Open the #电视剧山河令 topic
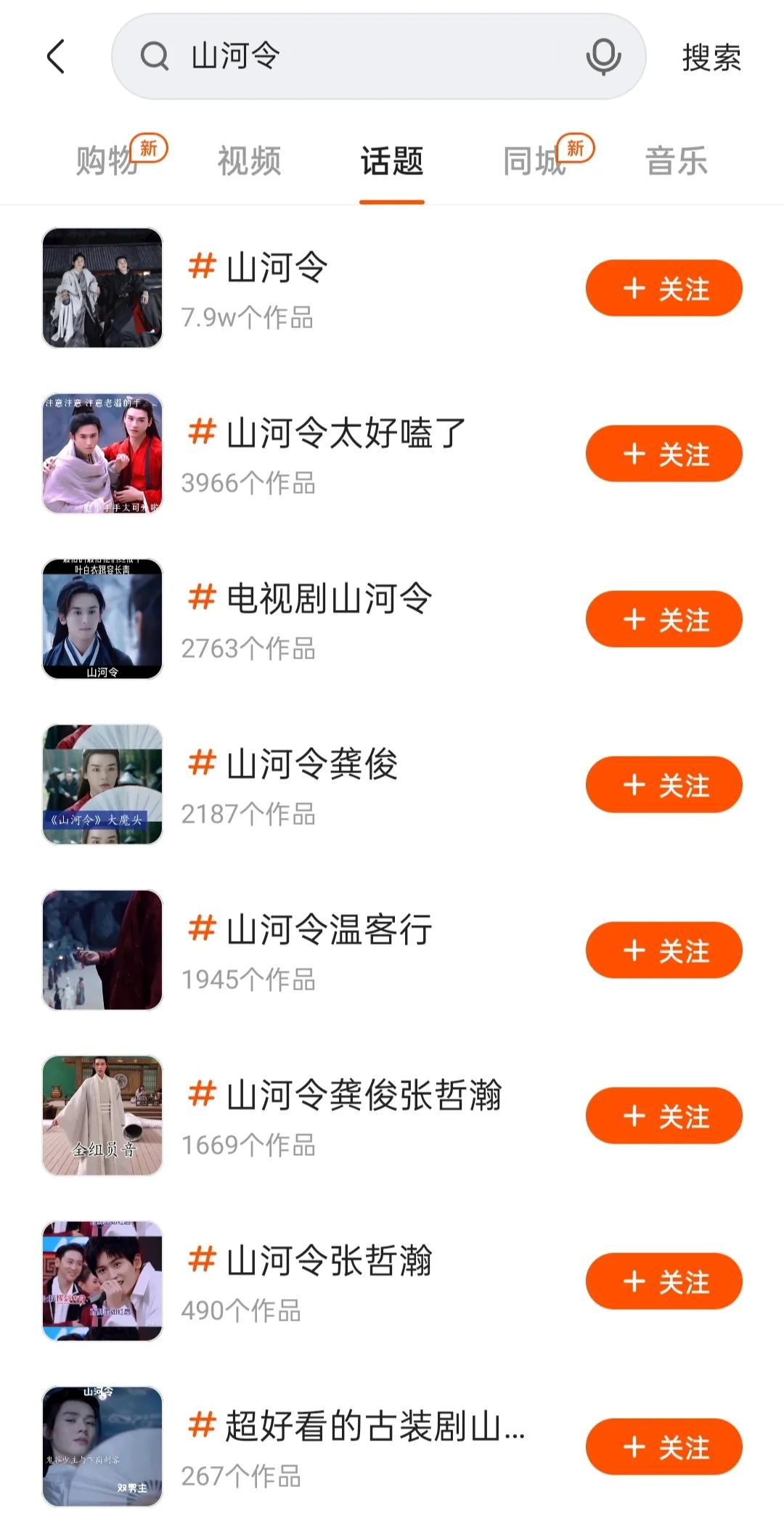Image resolution: width=784 pixels, height=1529 pixels. coord(328,619)
